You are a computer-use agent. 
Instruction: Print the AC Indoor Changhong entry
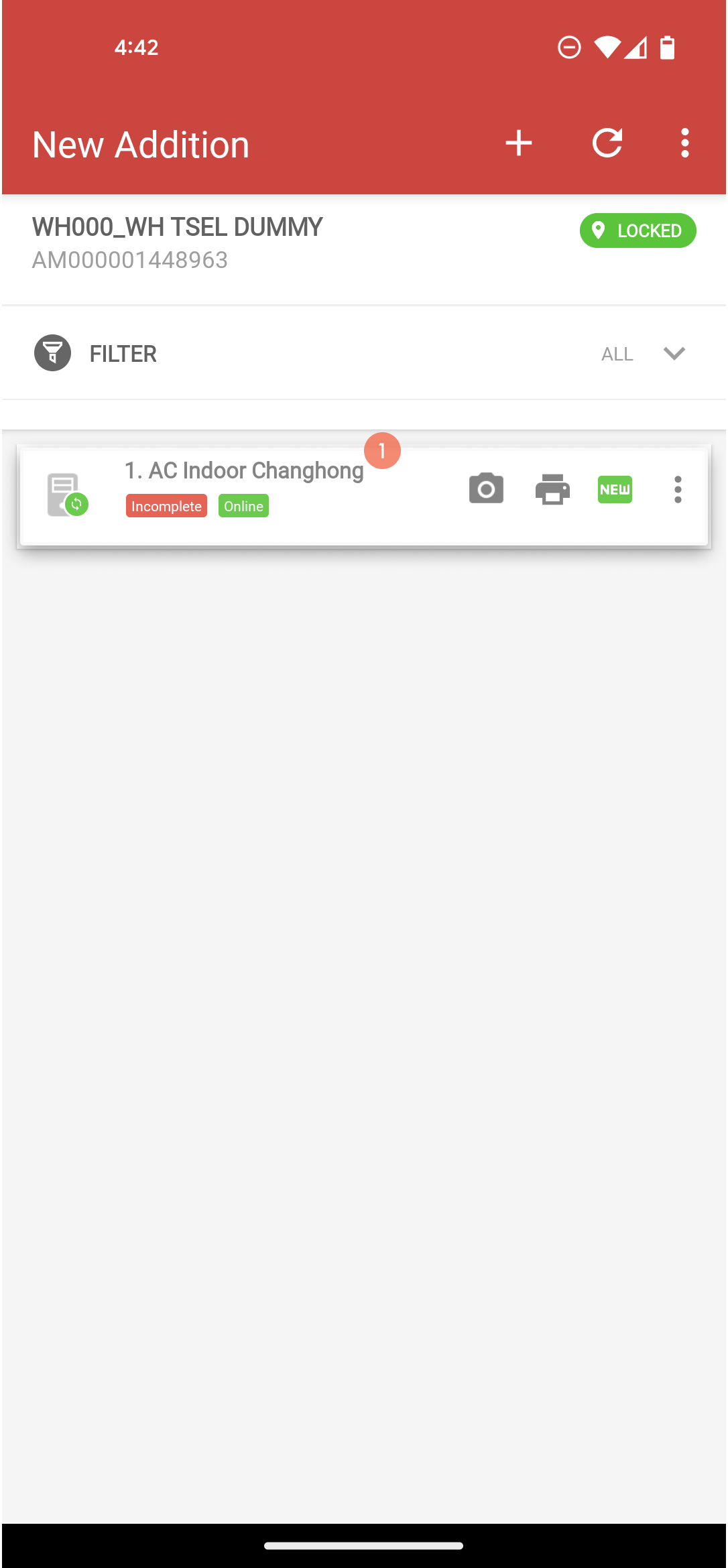click(x=552, y=489)
